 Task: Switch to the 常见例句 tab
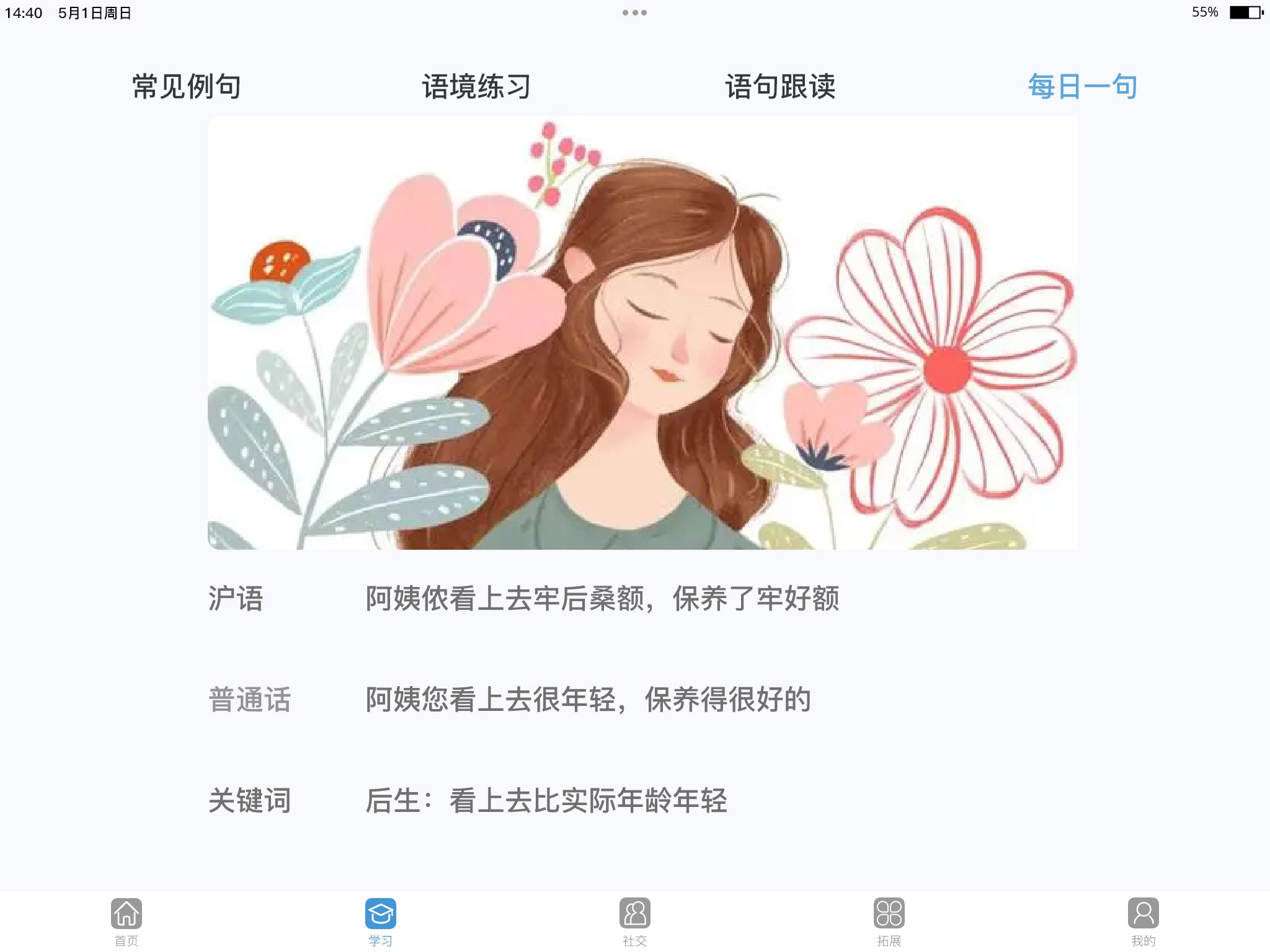pyautogui.click(x=186, y=86)
